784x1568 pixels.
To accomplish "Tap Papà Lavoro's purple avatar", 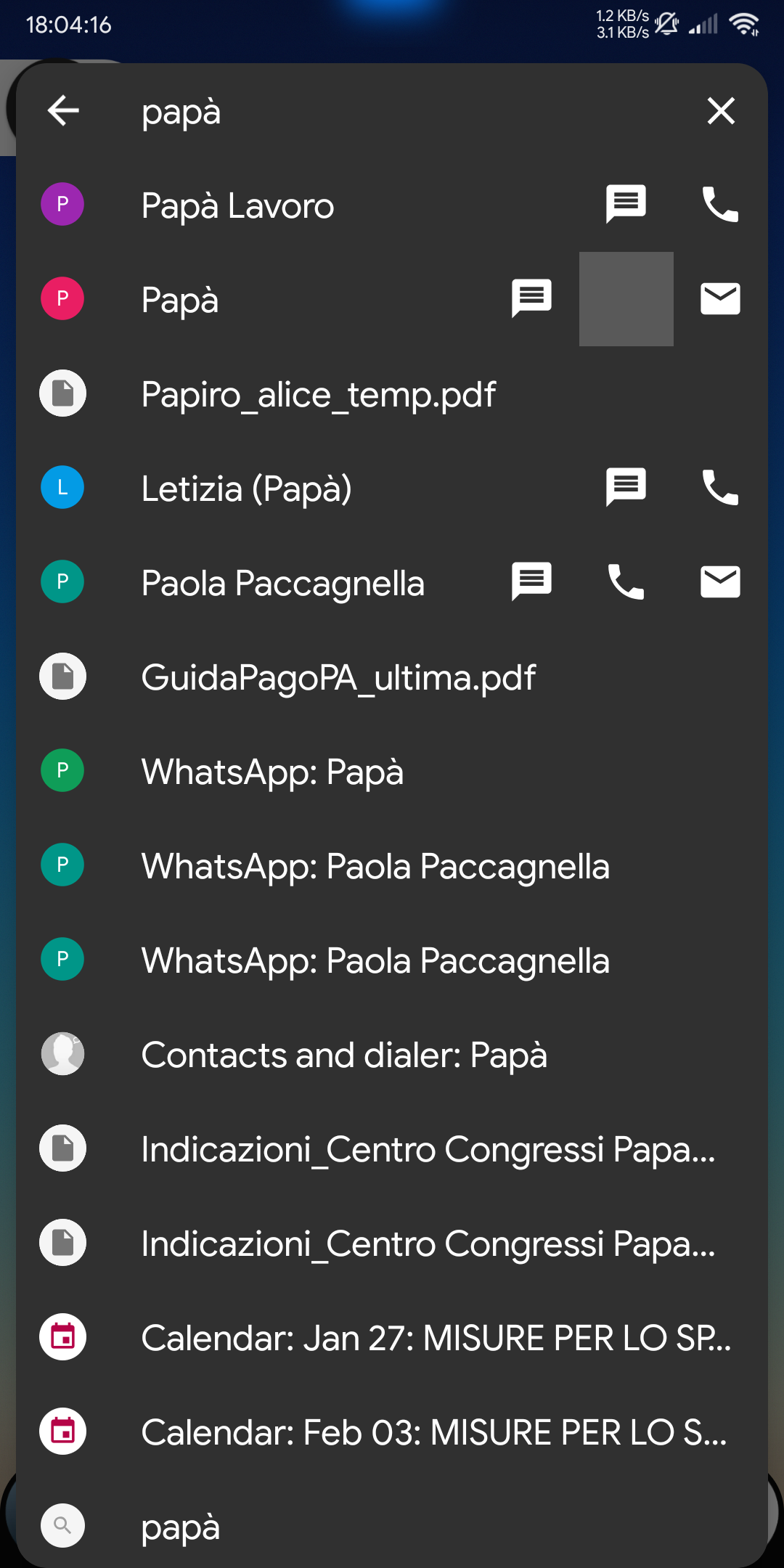I will tap(62, 204).
